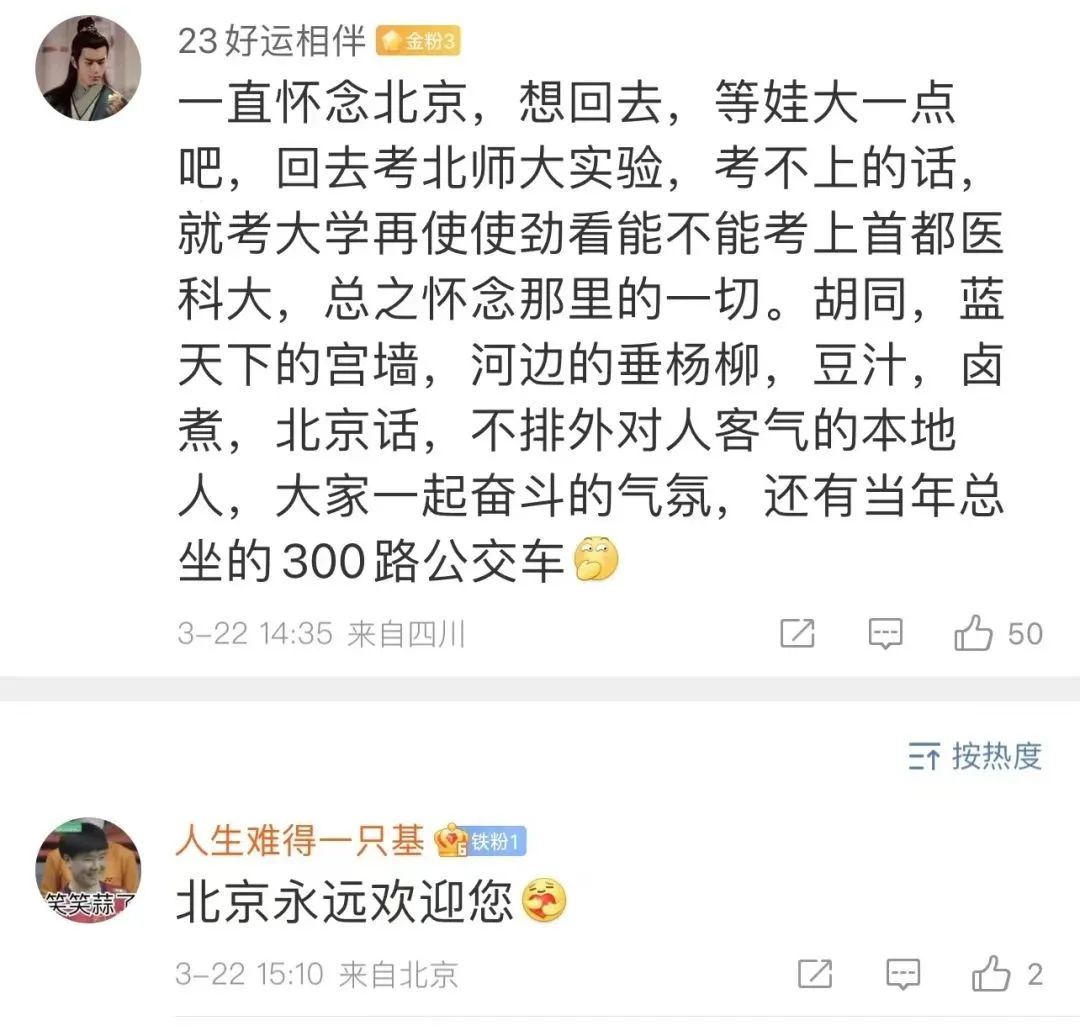This screenshot has height=1031, width=1080.
Task: Like the comment by 23好运相伴
Action: (x=974, y=633)
